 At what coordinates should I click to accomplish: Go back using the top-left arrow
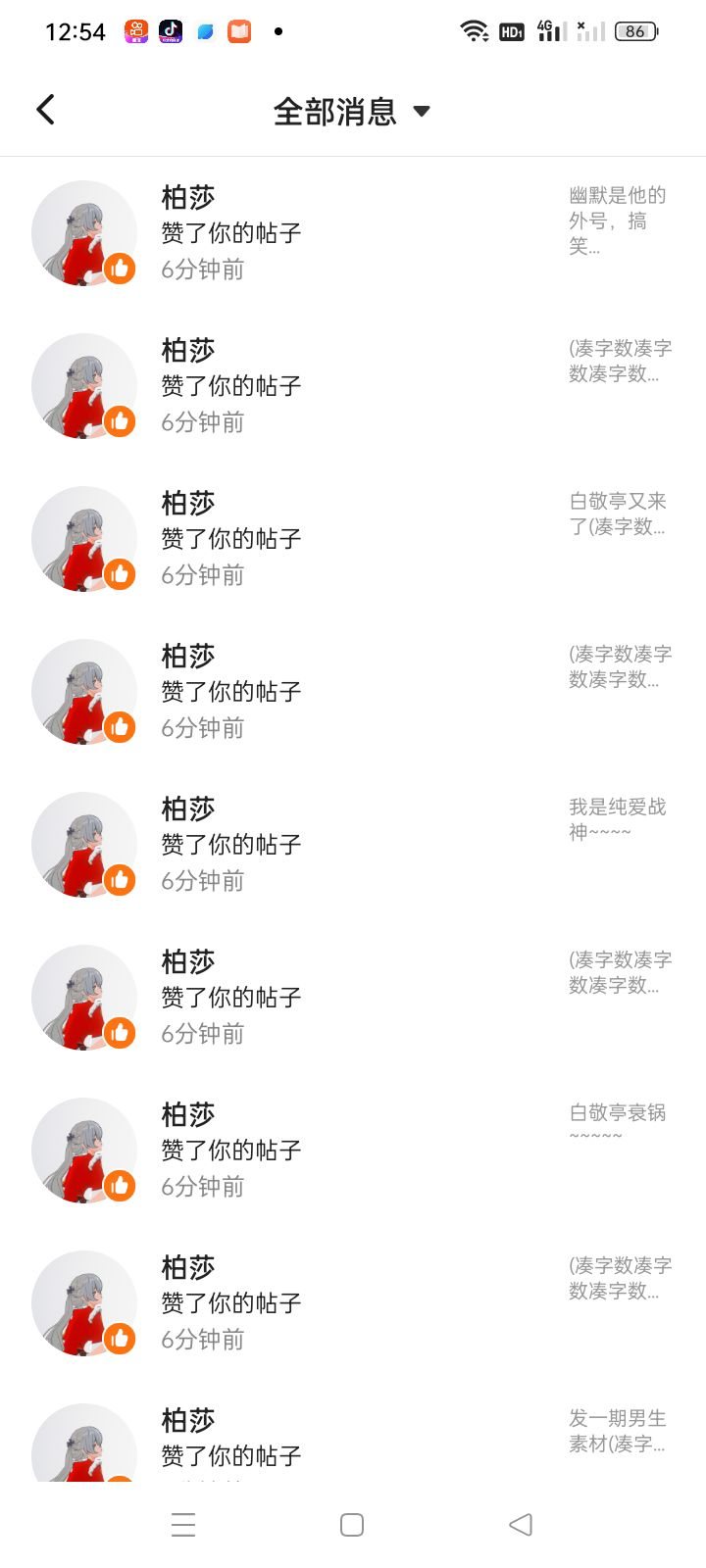point(46,110)
